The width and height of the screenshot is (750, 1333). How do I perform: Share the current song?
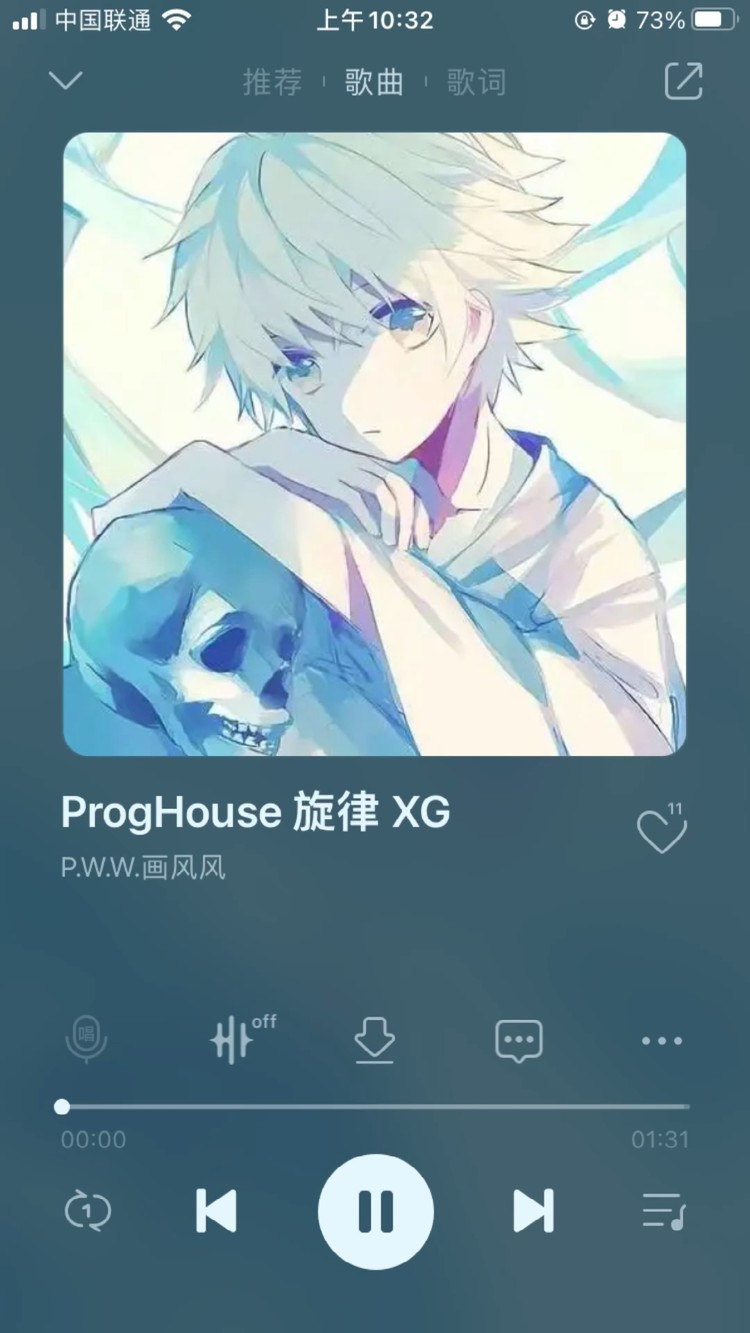click(x=683, y=80)
